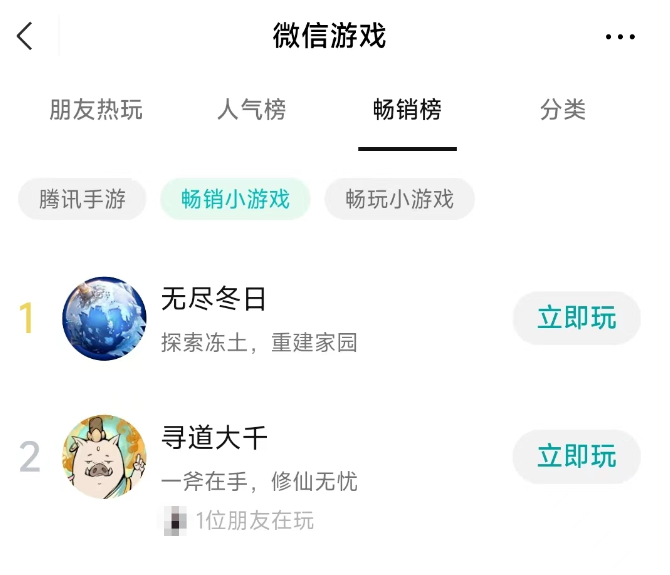Select the 畅销榜 tab
The image size is (670, 575).
click(x=407, y=109)
